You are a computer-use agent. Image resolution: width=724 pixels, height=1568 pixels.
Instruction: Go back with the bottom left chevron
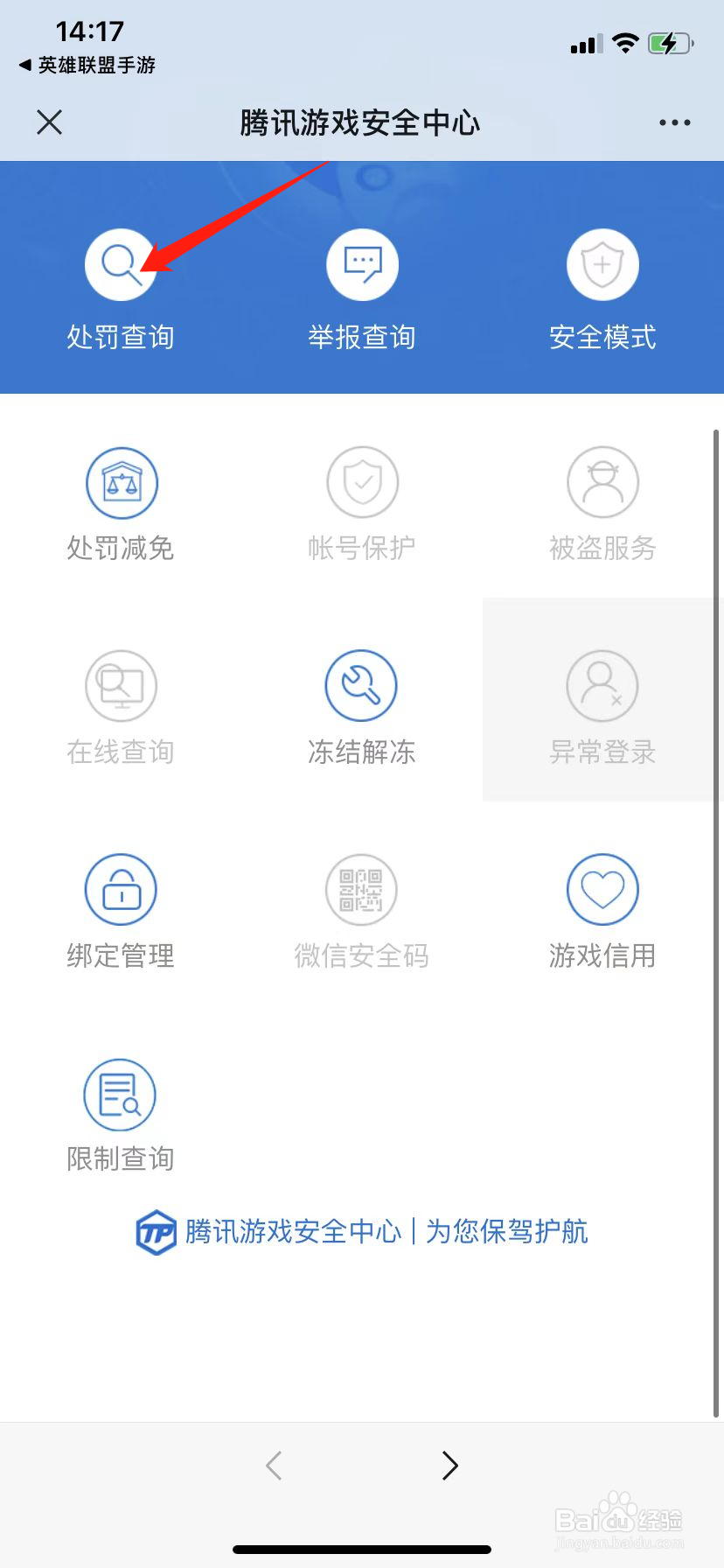(x=274, y=1465)
